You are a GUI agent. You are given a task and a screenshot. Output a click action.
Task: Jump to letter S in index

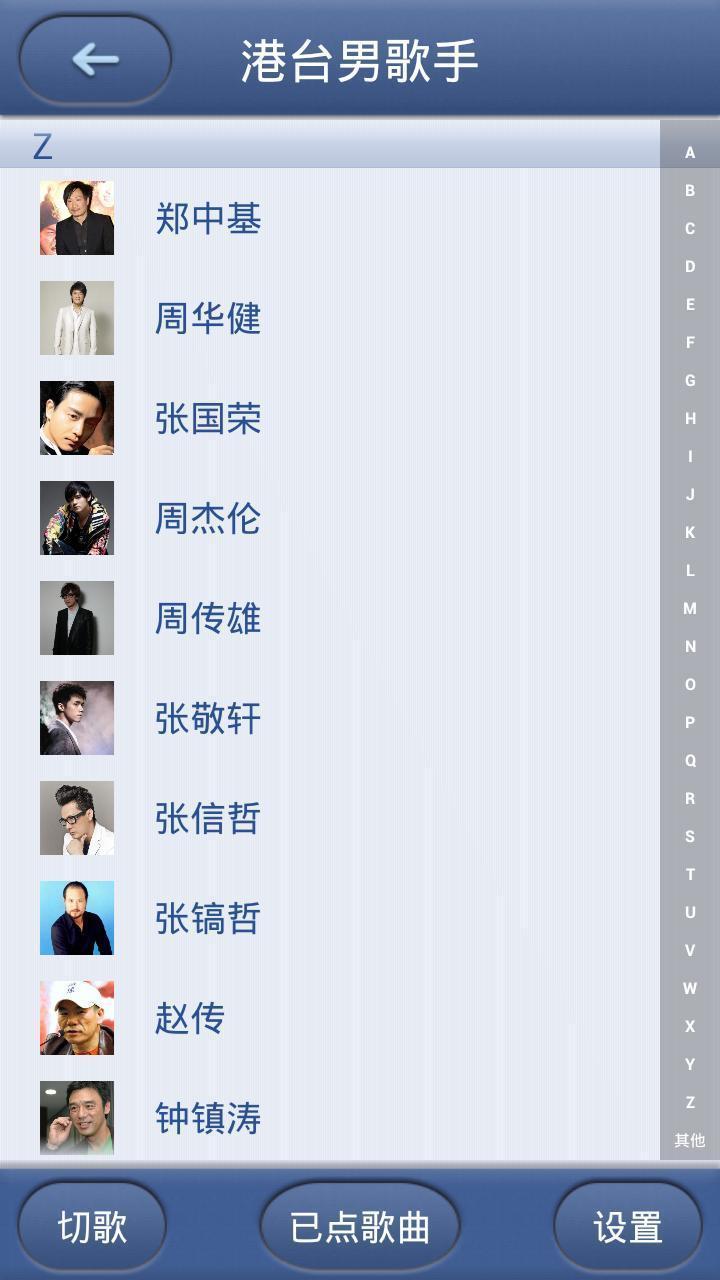tap(690, 837)
